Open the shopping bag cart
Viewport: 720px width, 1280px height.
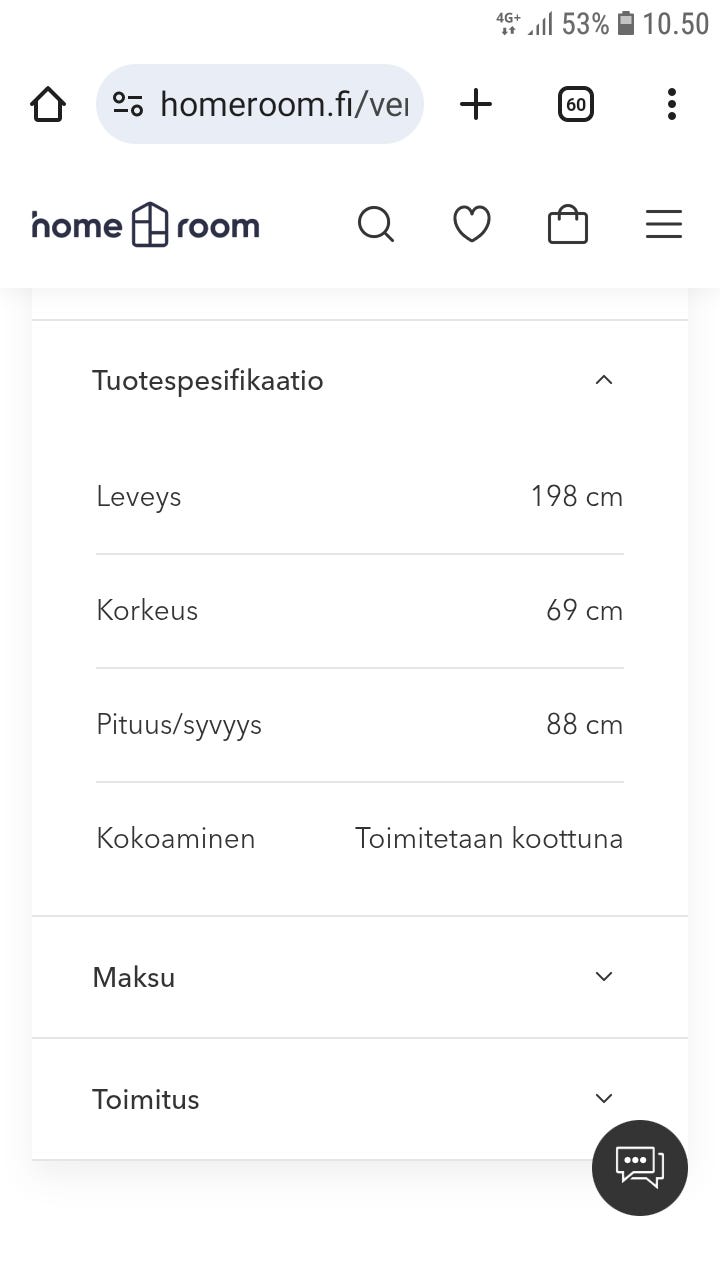(567, 224)
